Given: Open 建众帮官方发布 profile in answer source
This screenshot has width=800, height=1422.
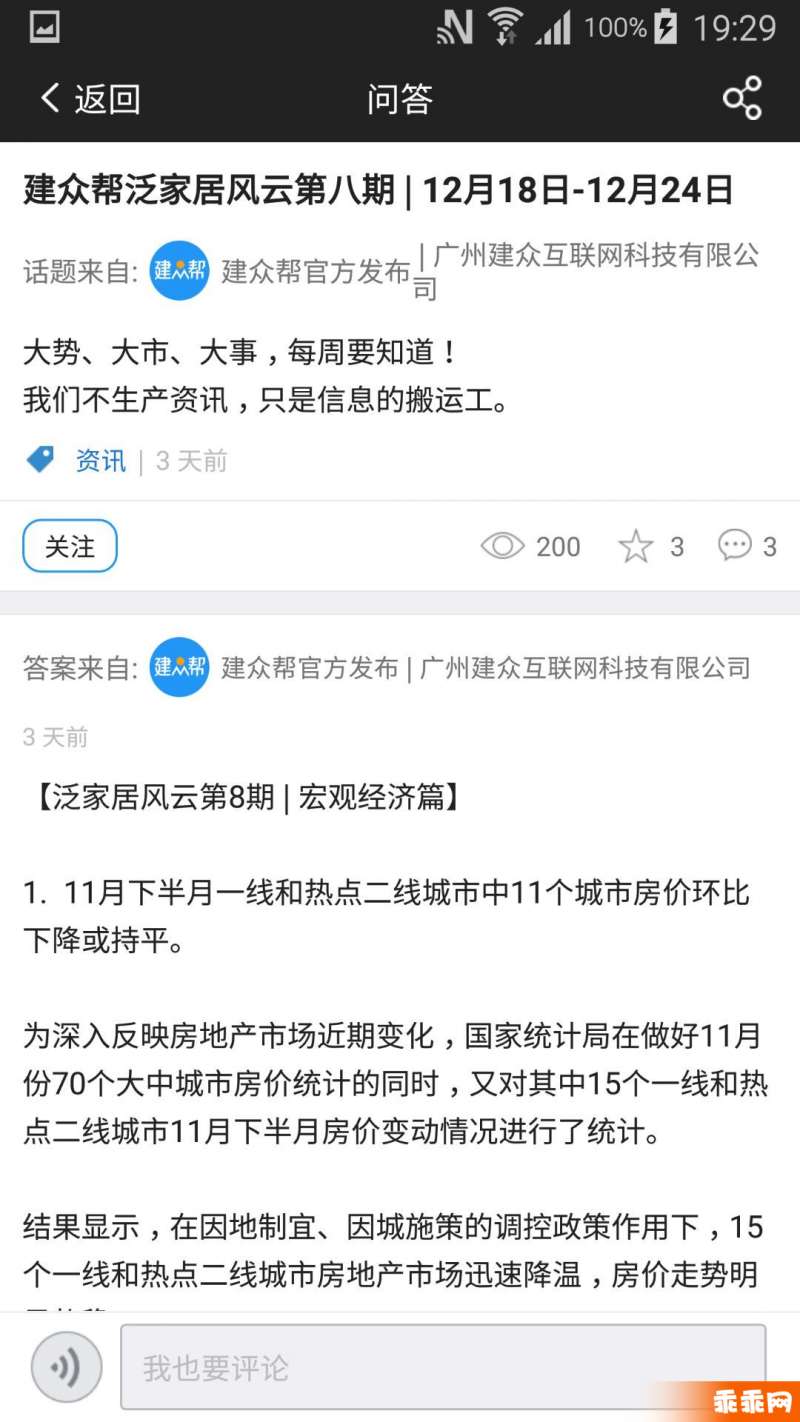Looking at the screenshot, I should pyautogui.click(x=310, y=667).
